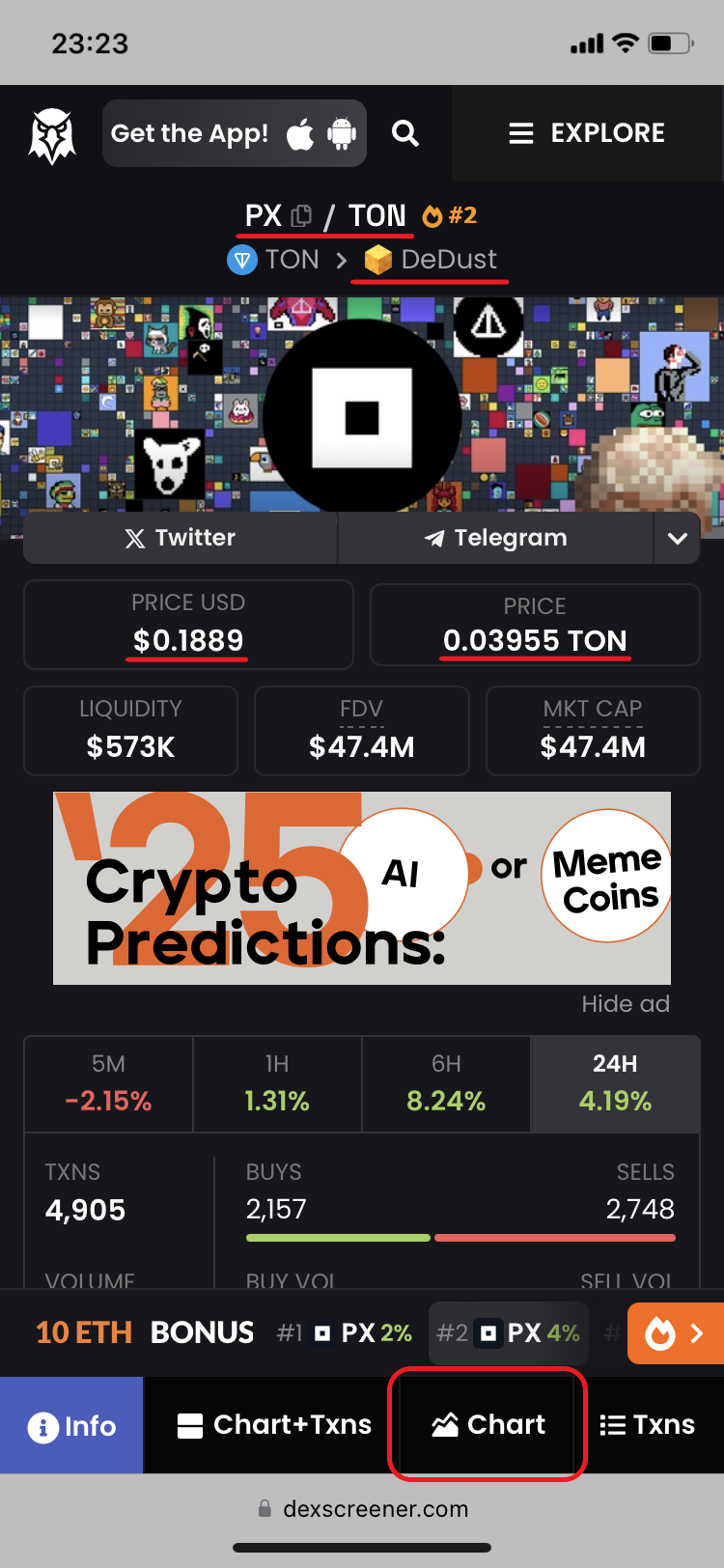
Task: Switch to the Txns tab
Action: pos(647,1425)
